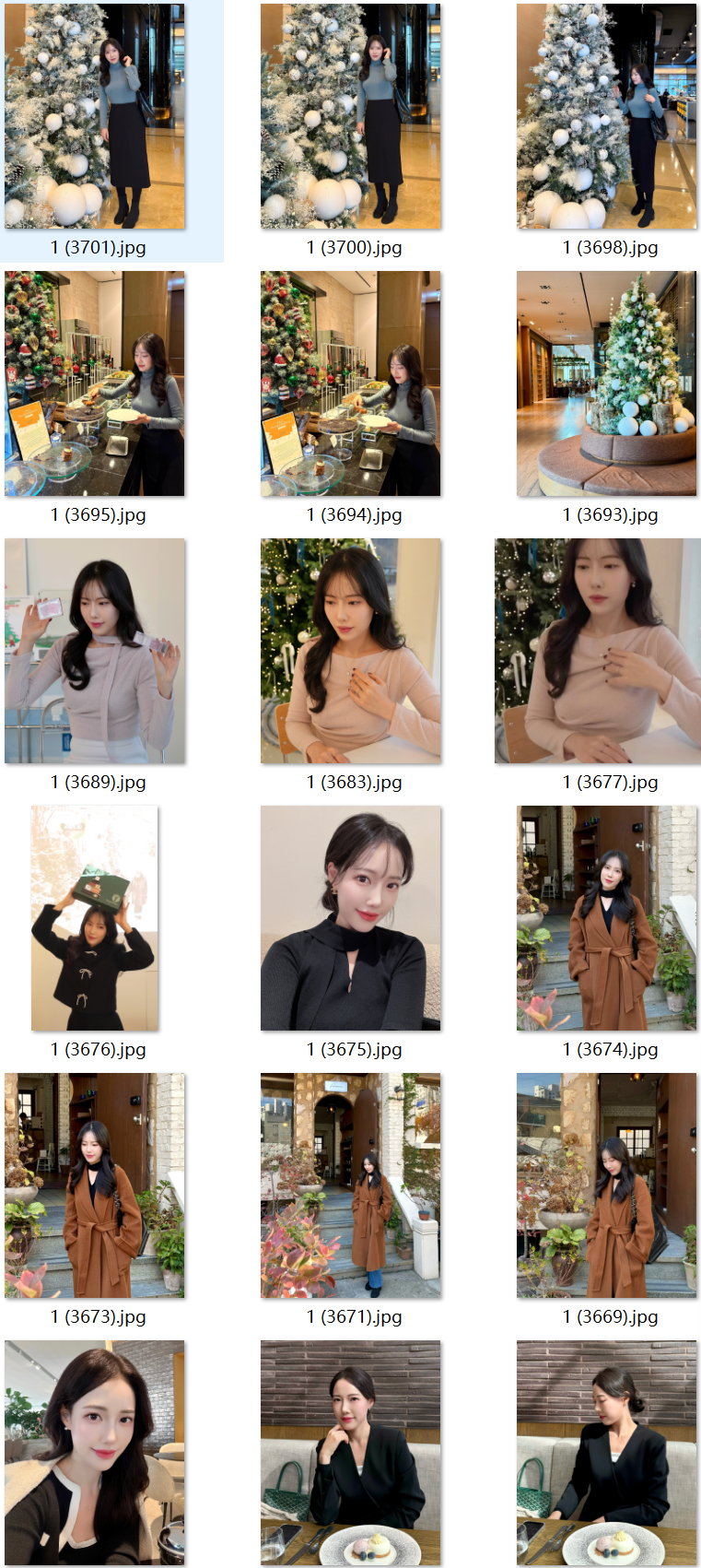
Task: Select the image 1 (3700).jpg
Action: click(350, 116)
